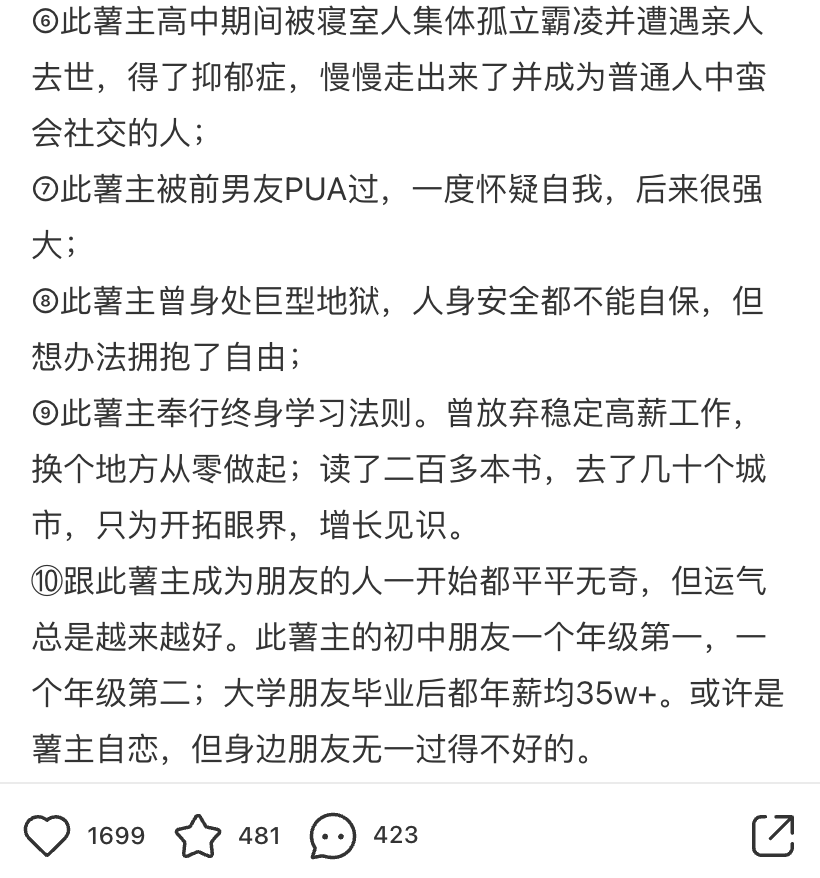Image resolution: width=820 pixels, height=878 pixels.
Task: Share this post via the share icon
Action: click(x=773, y=836)
